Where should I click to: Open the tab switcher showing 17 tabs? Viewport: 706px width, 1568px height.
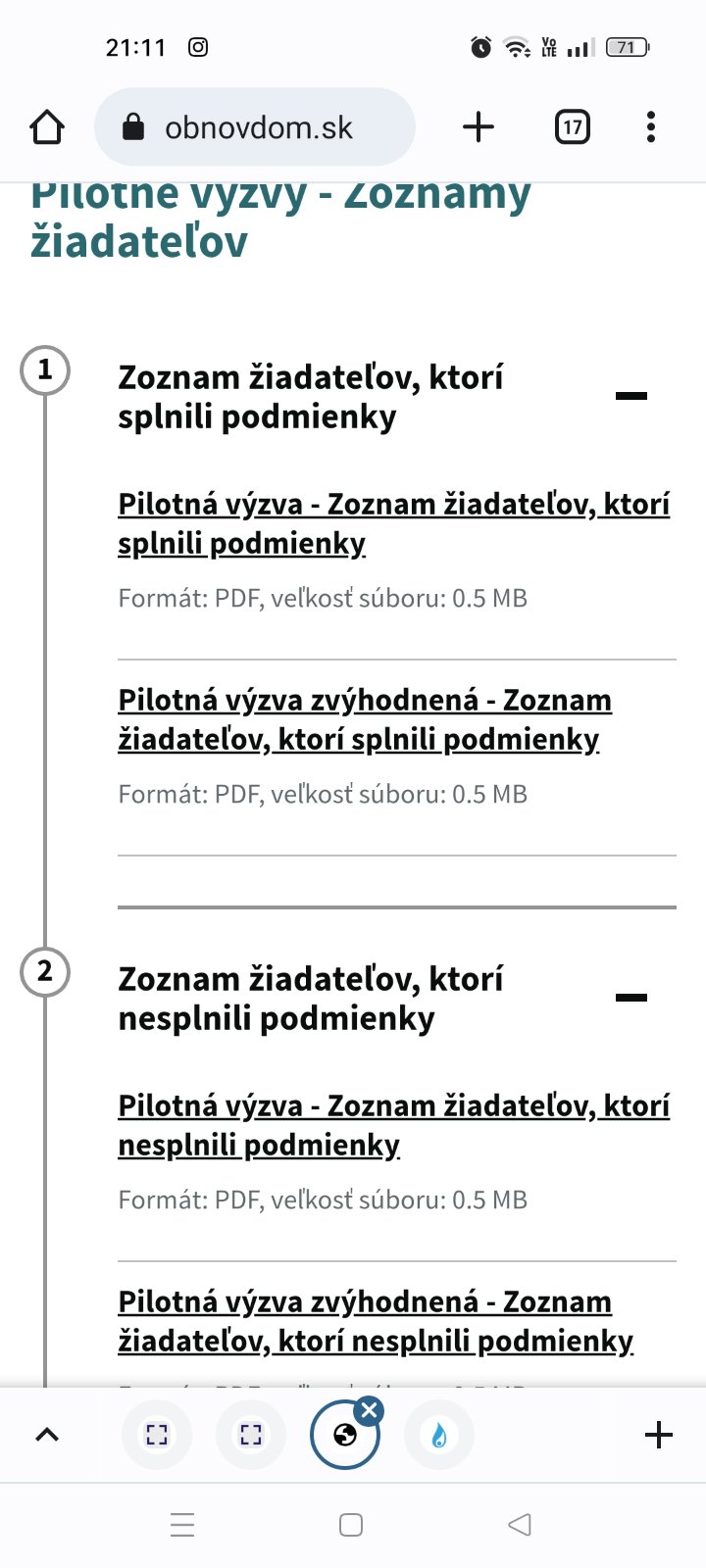point(573,127)
